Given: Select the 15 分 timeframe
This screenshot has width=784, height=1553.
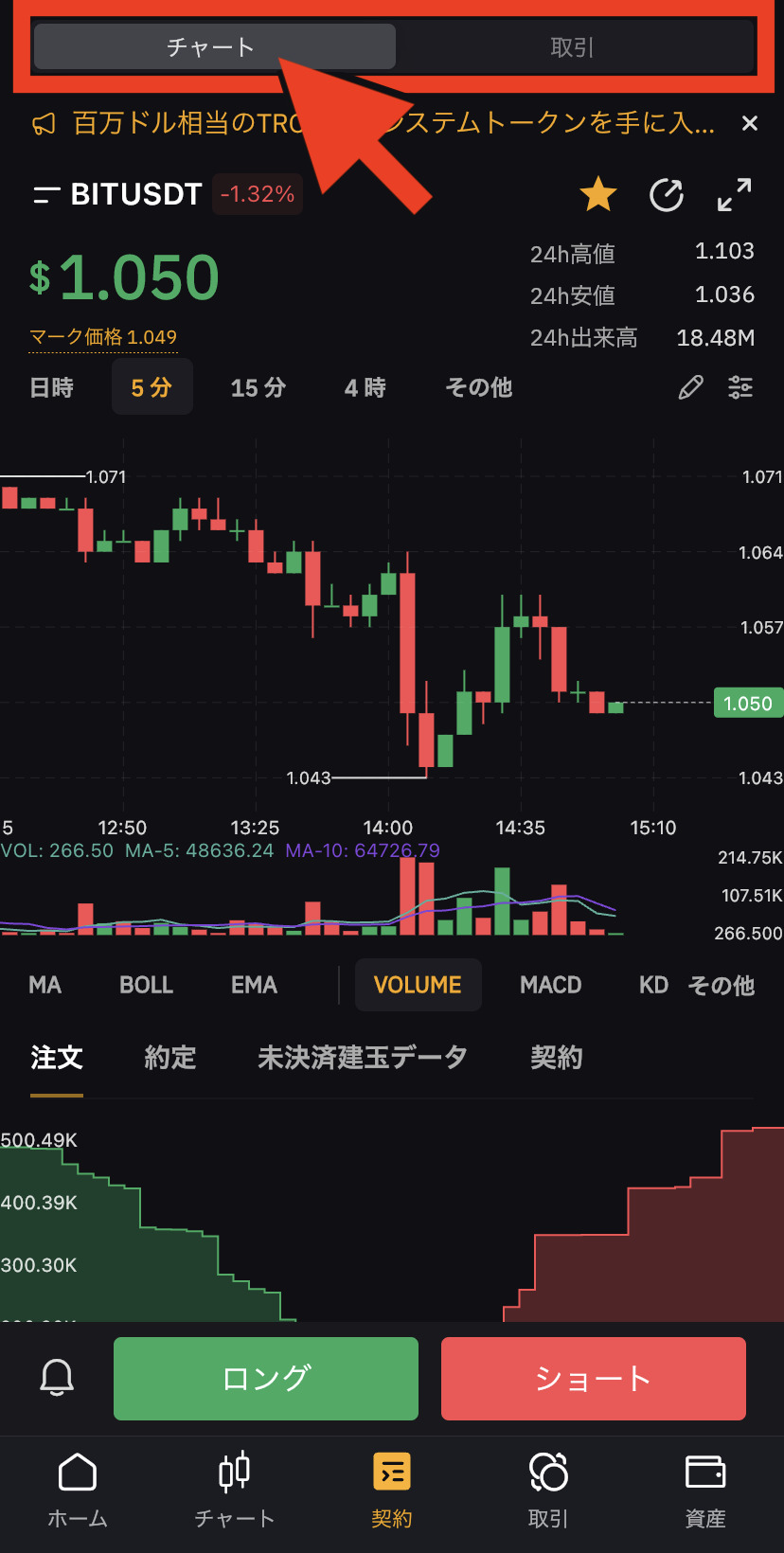Looking at the screenshot, I should click(258, 387).
